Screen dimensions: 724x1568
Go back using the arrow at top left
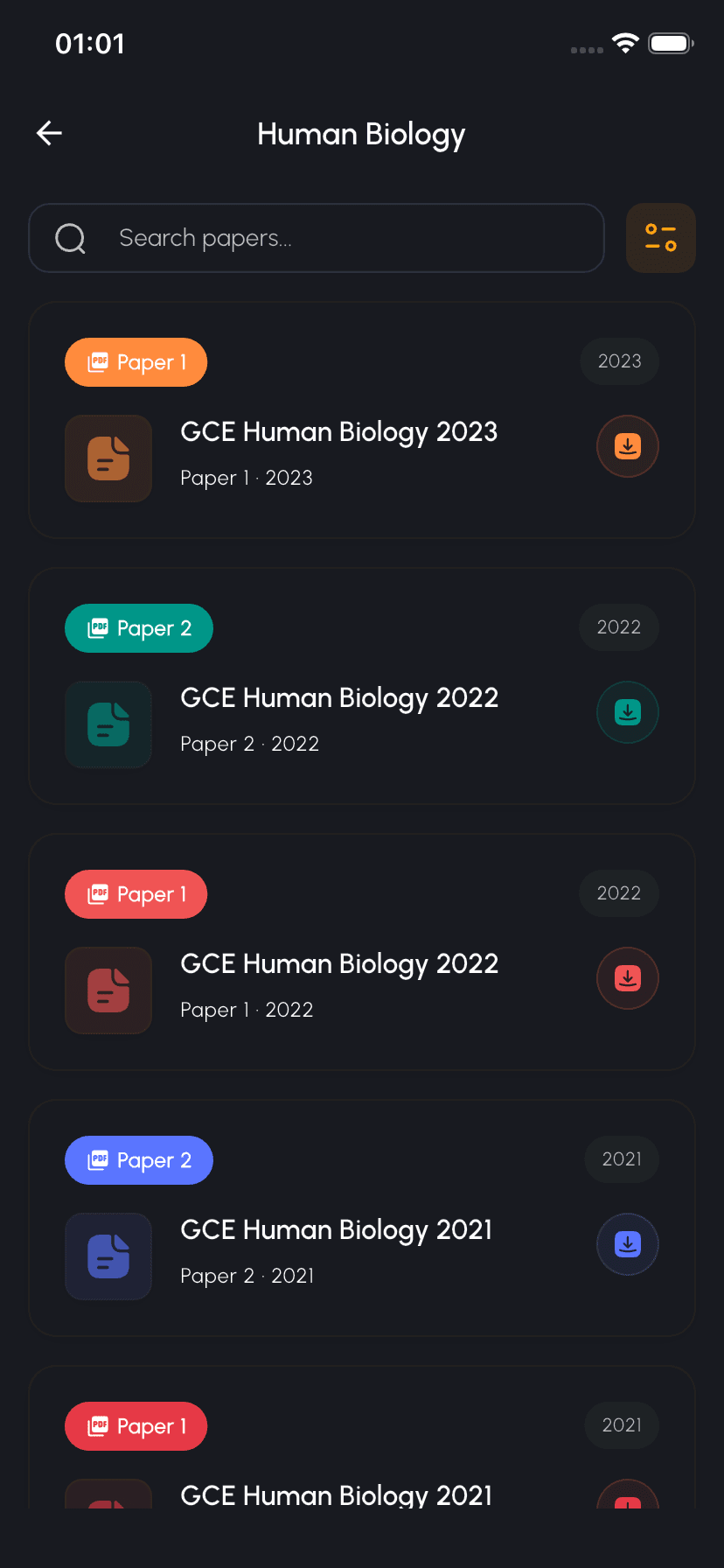tap(48, 133)
